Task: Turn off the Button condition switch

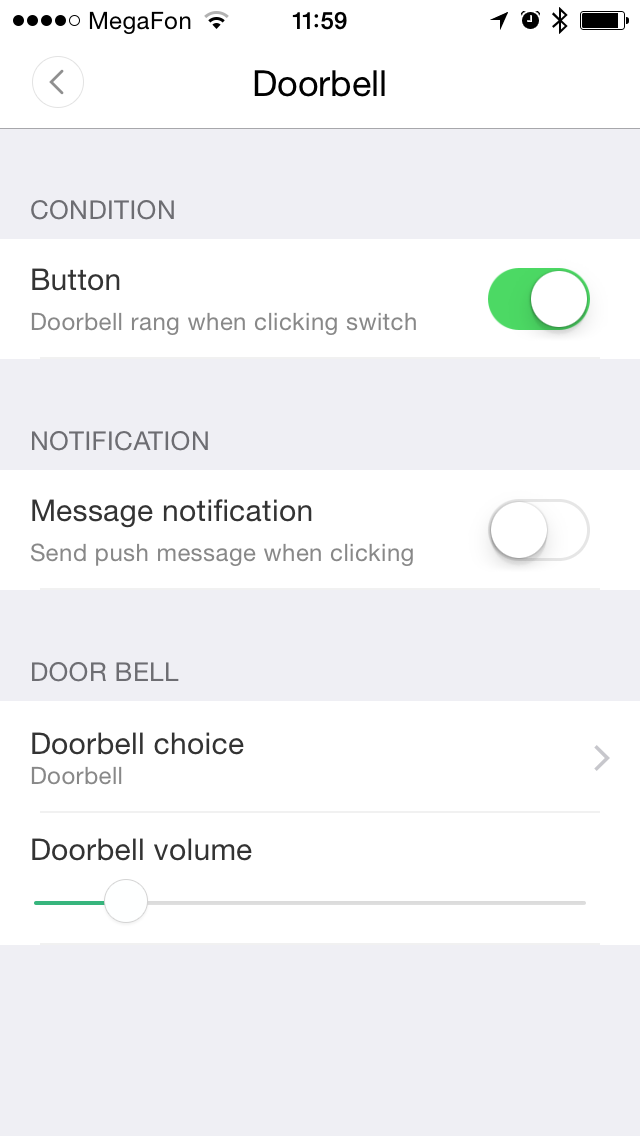Action: pyautogui.click(x=538, y=299)
